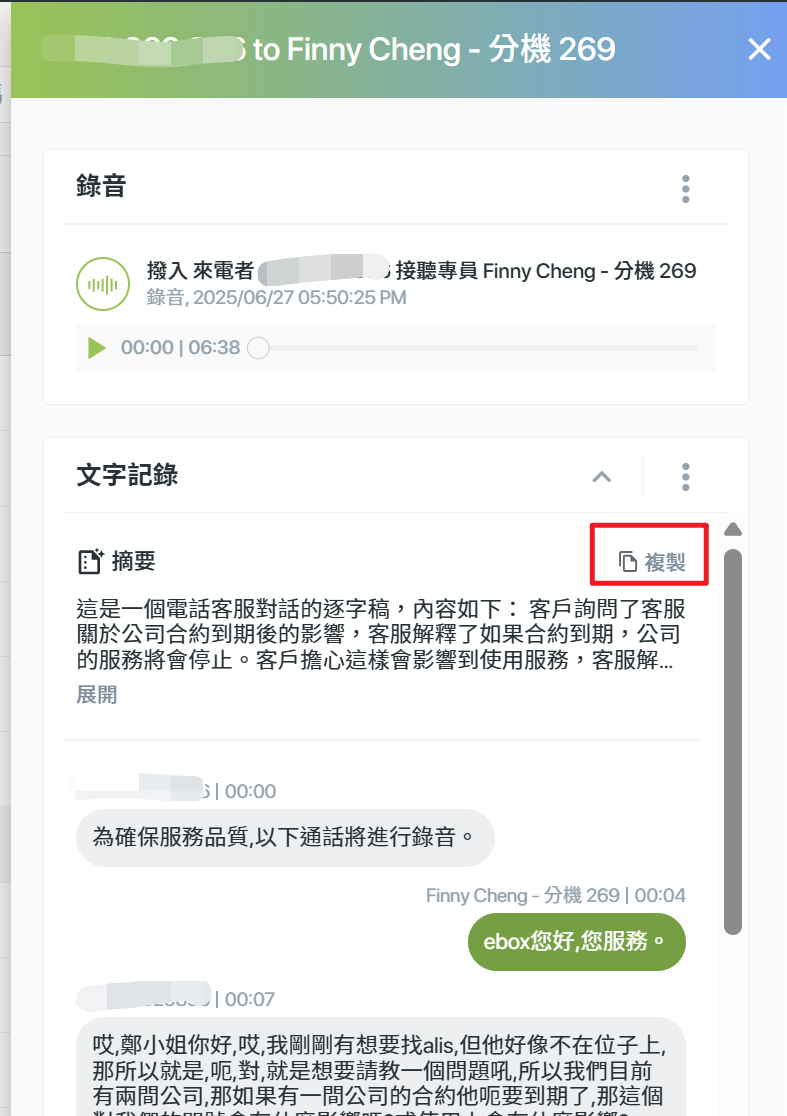This screenshot has height=1116, width=787.
Task: Collapse the 文字記錄 section
Action: coord(602,477)
